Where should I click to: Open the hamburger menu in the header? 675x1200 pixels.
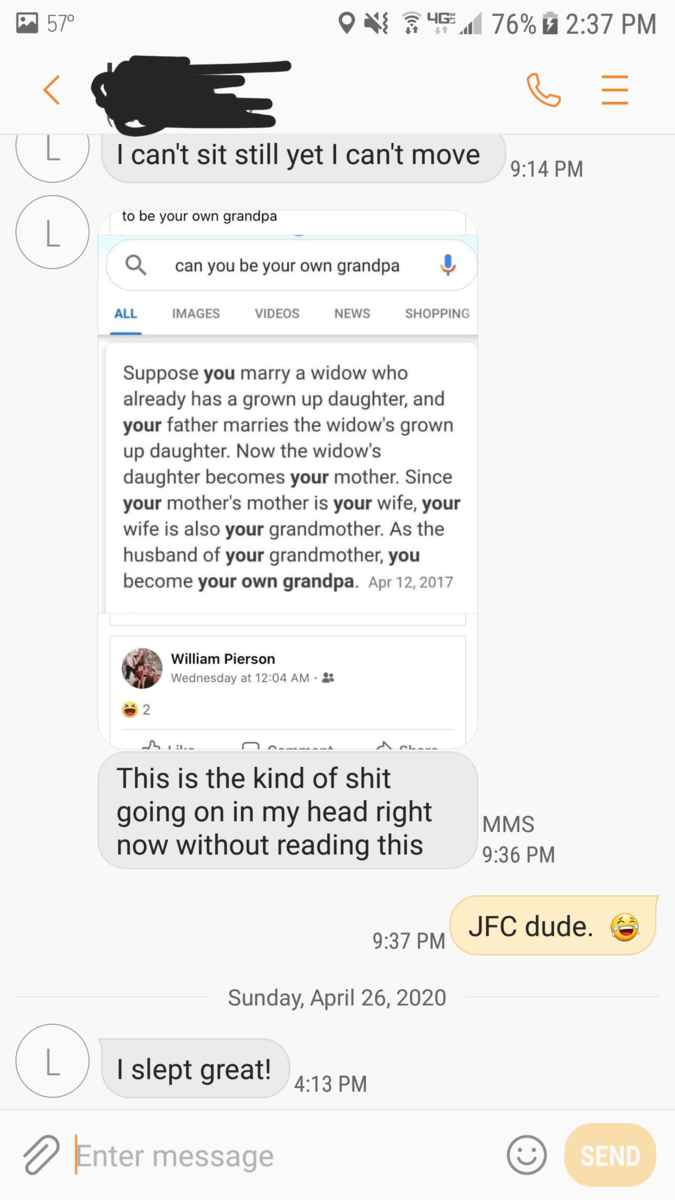pyautogui.click(x=614, y=90)
